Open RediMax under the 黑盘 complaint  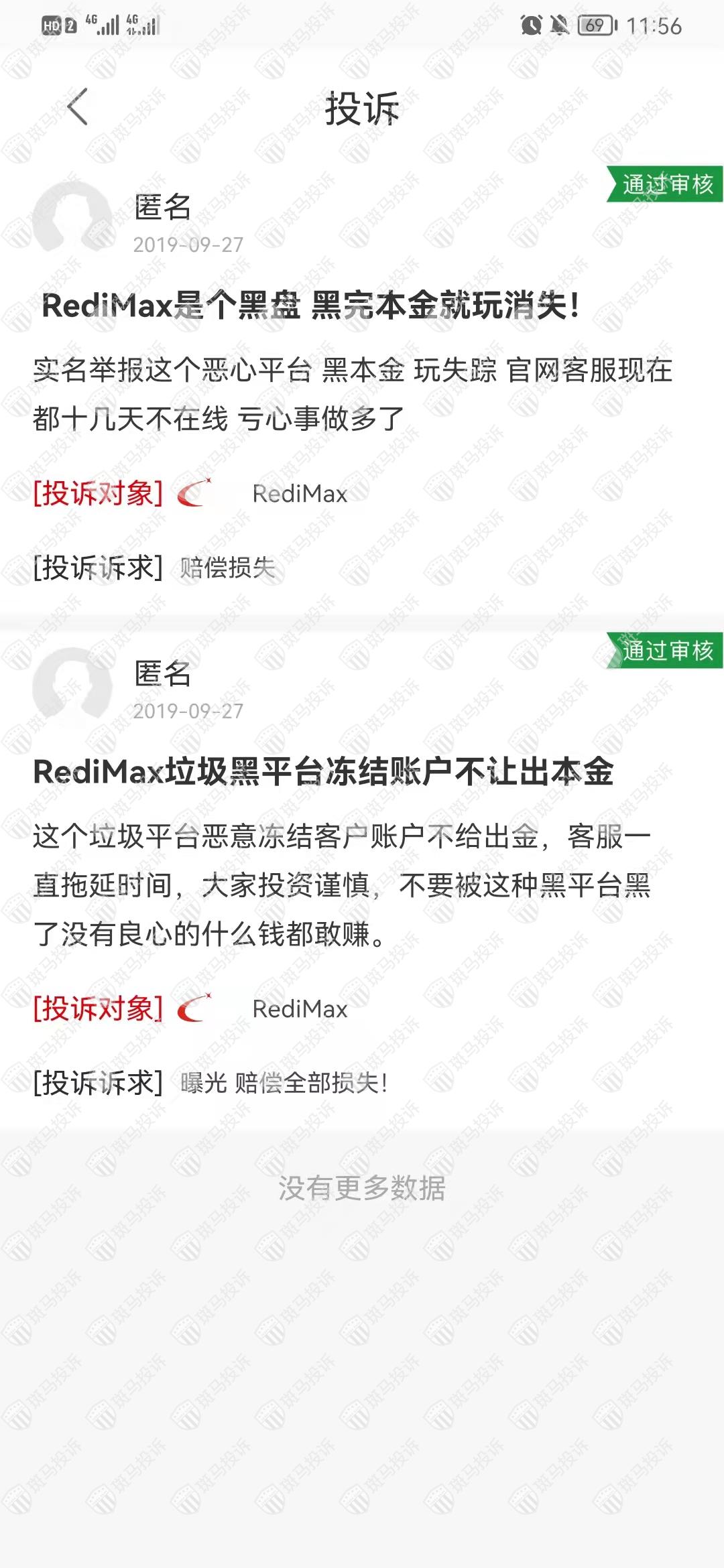(x=299, y=495)
